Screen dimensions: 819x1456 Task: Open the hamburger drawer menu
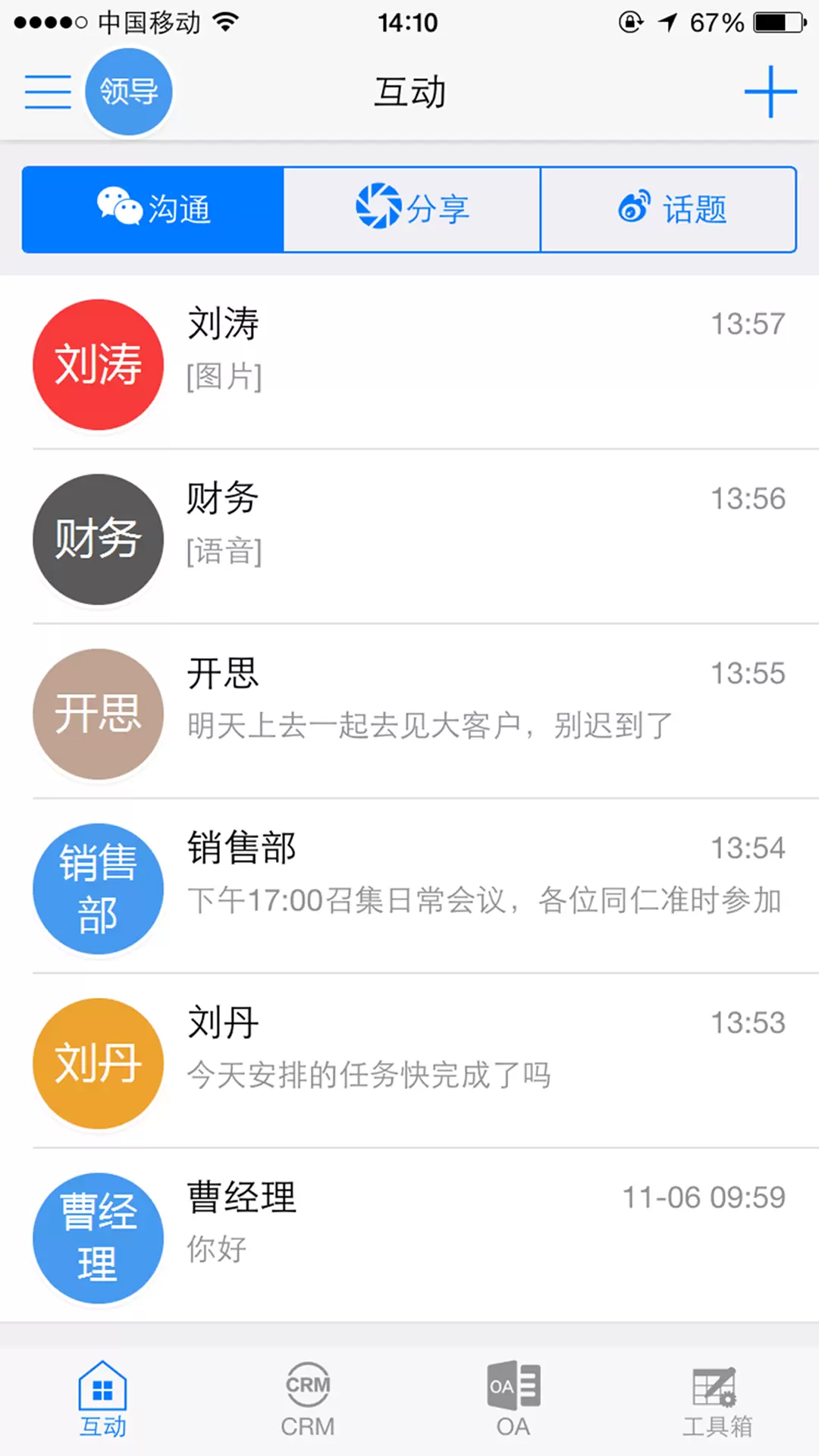(48, 92)
